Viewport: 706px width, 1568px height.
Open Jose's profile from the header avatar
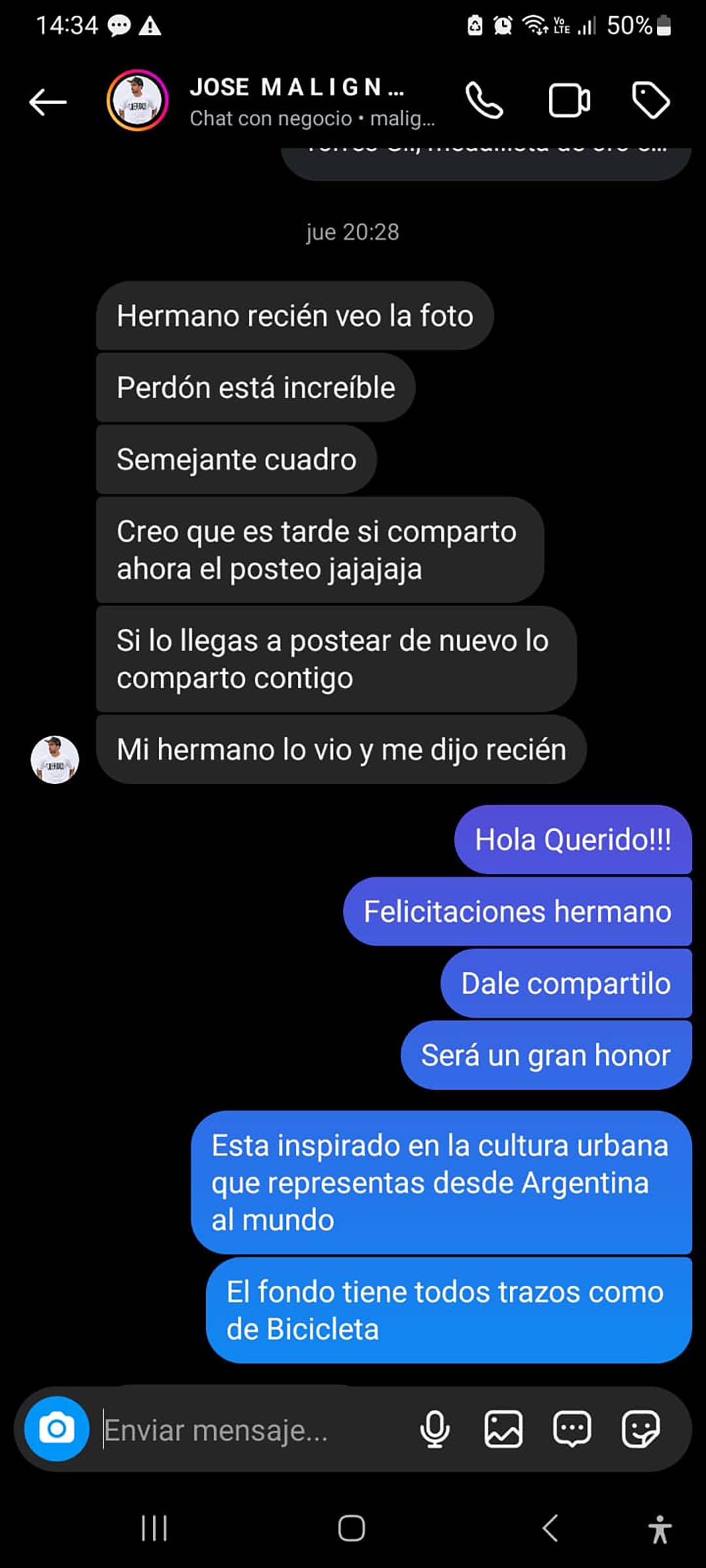[137, 101]
